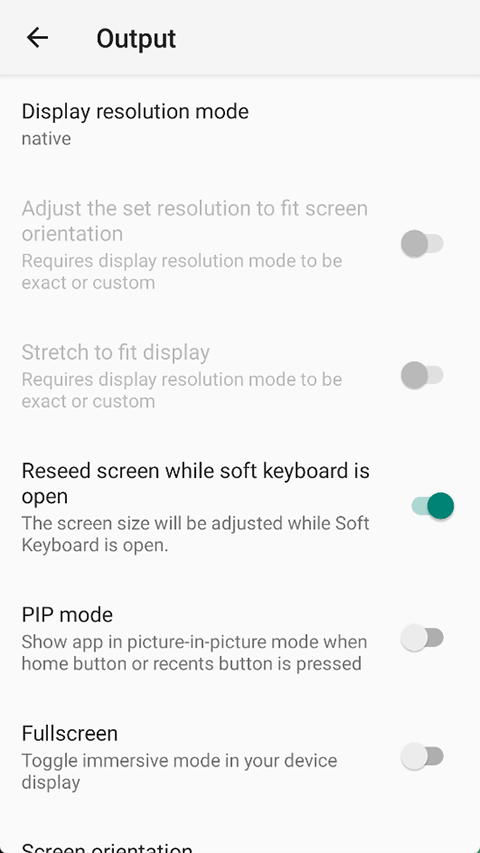Go back from the Output settings
This screenshot has height=853, width=480.
[x=38, y=38]
